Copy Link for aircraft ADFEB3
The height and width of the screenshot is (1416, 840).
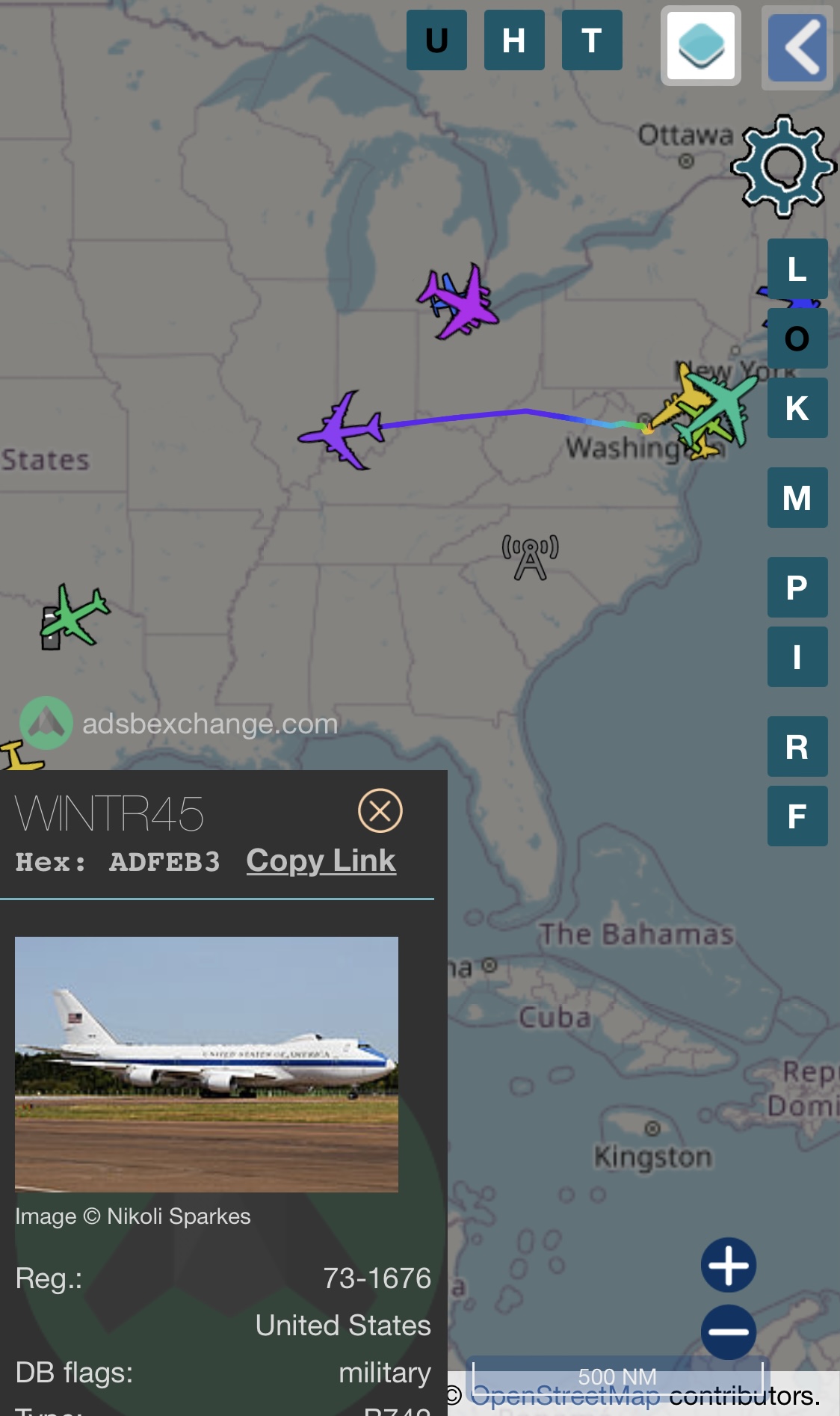321,861
